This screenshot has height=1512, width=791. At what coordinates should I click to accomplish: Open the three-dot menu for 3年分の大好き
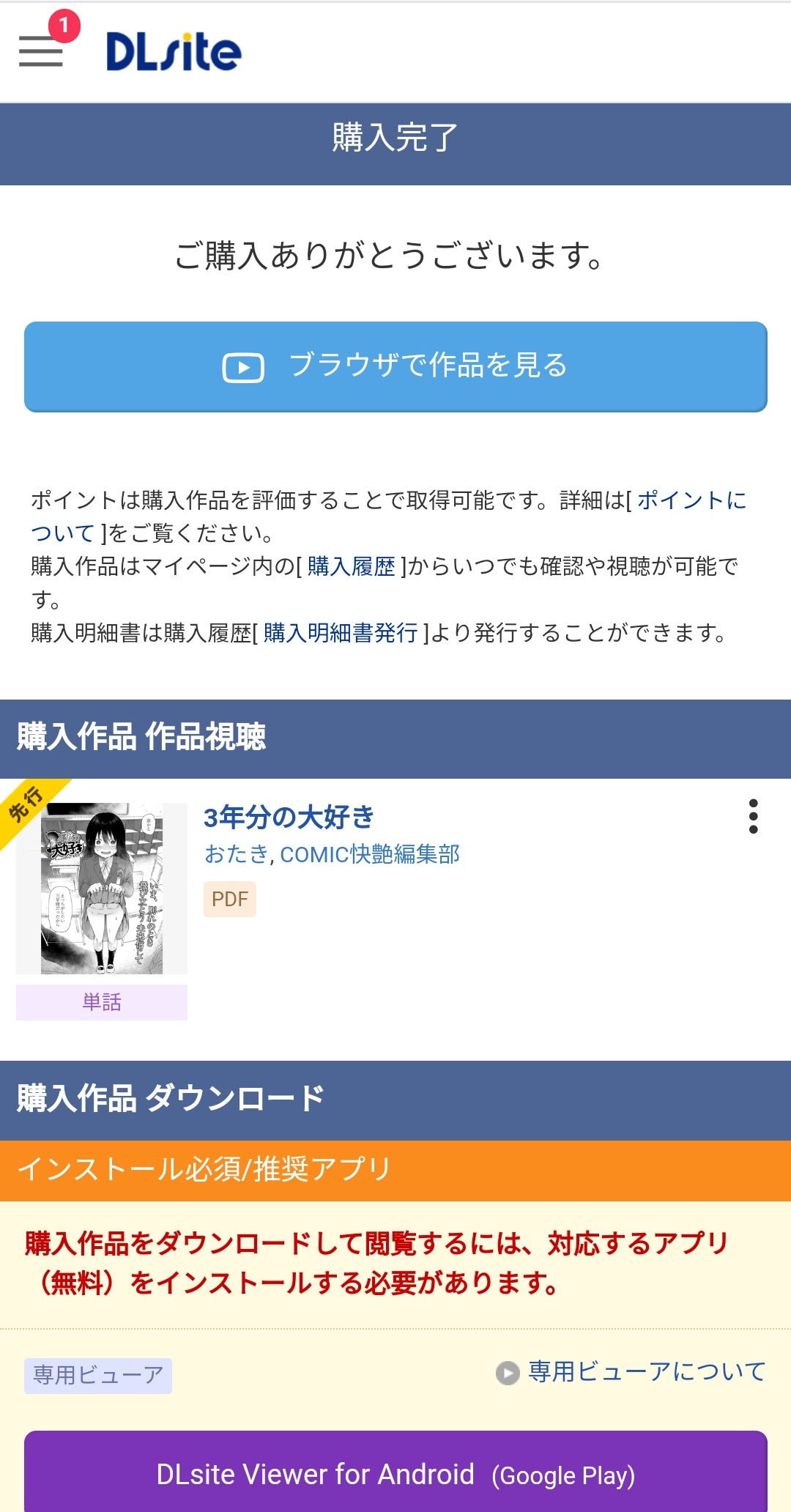click(753, 816)
